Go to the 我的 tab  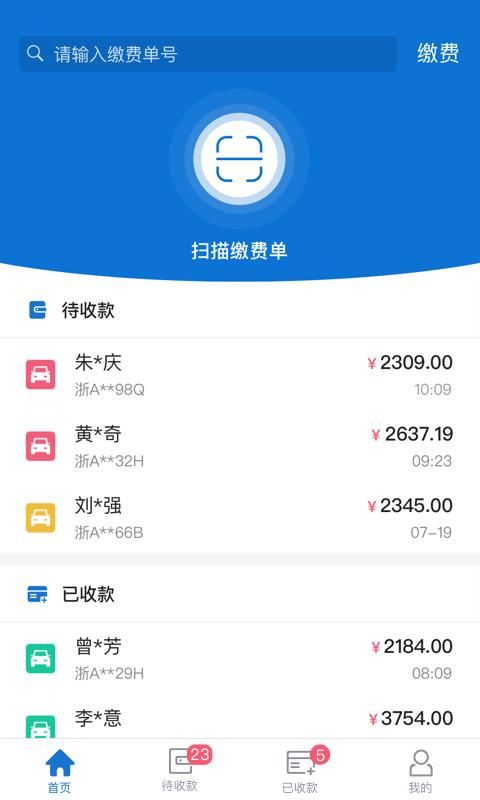tap(420, 770)
